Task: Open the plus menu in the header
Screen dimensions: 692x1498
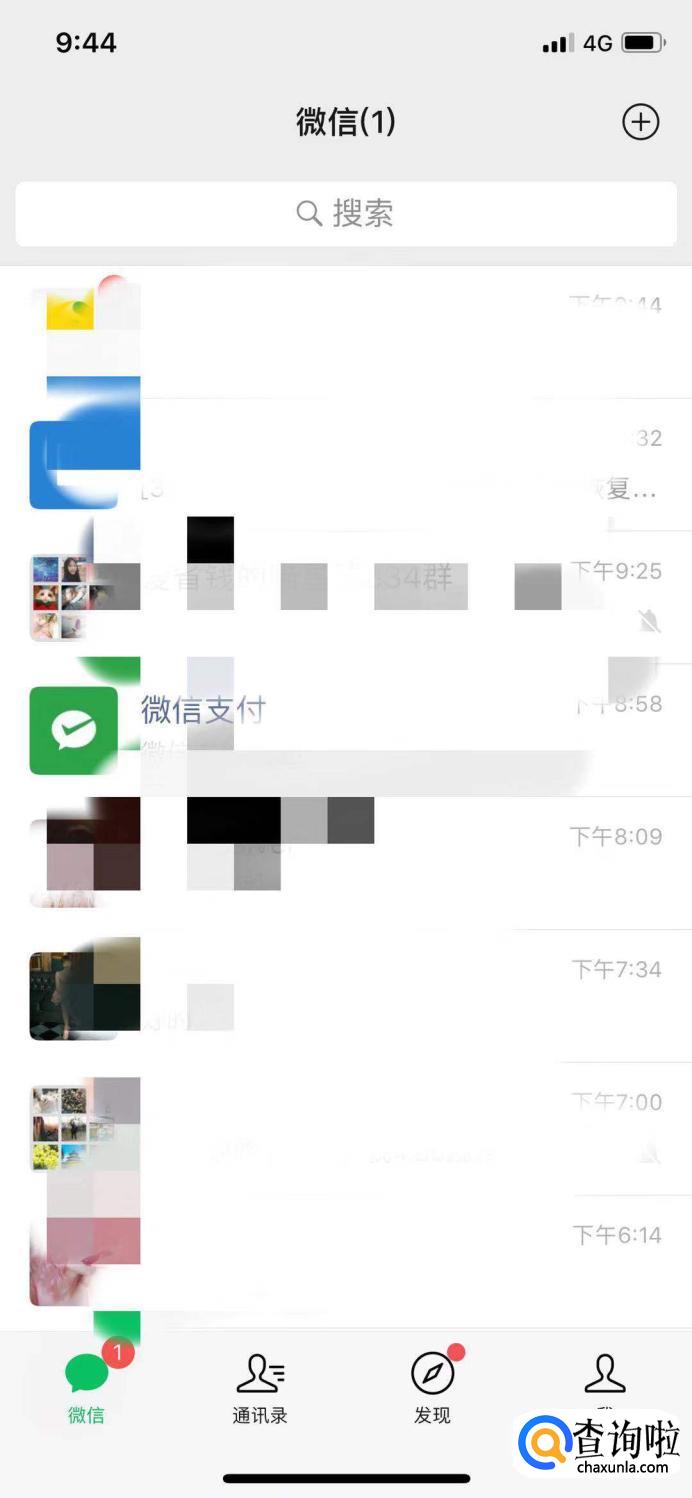Action: point(640,122)
